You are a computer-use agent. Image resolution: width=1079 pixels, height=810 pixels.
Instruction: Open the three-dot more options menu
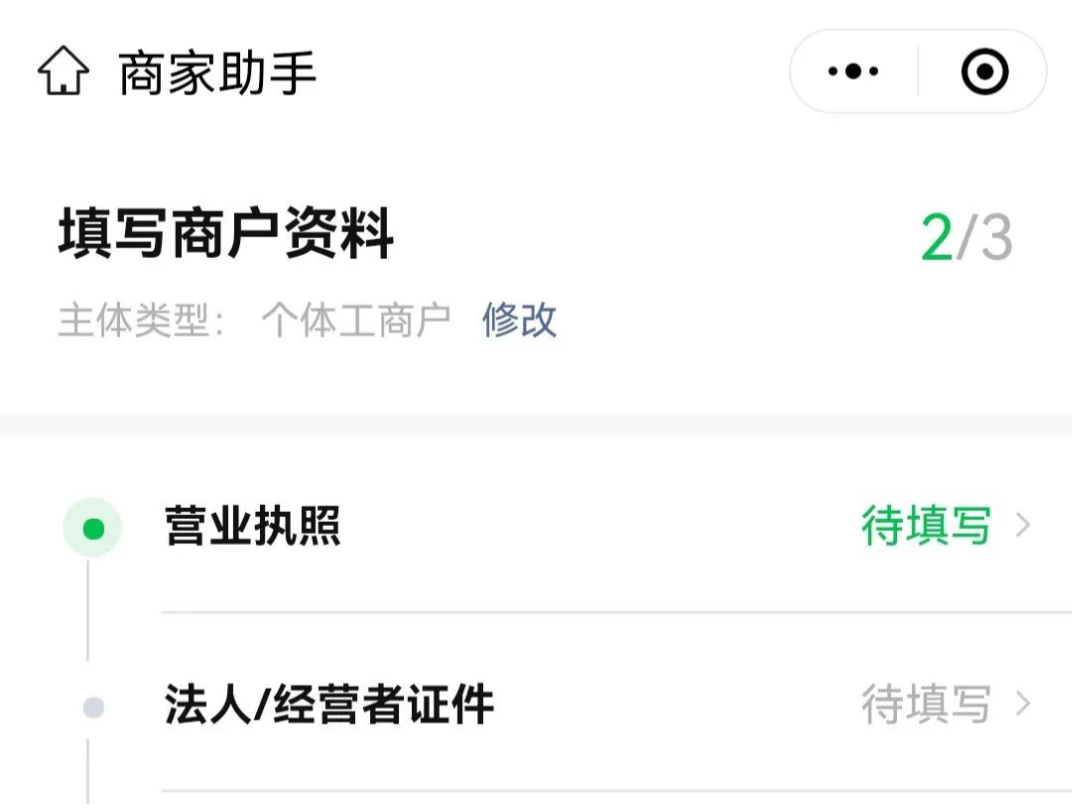853,72
